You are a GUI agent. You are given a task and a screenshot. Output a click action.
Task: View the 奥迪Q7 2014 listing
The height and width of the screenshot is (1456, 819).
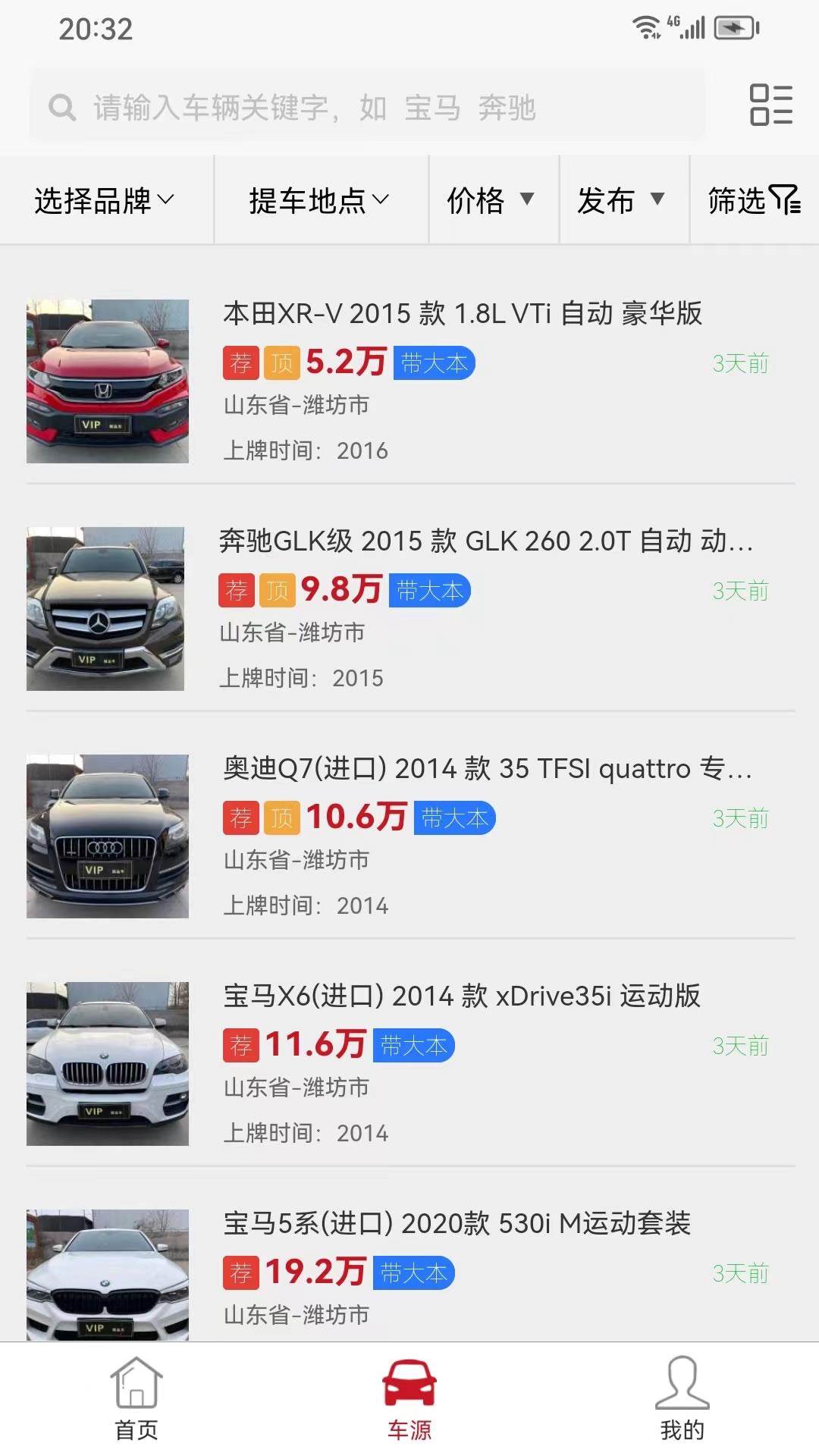click(409, 836)
